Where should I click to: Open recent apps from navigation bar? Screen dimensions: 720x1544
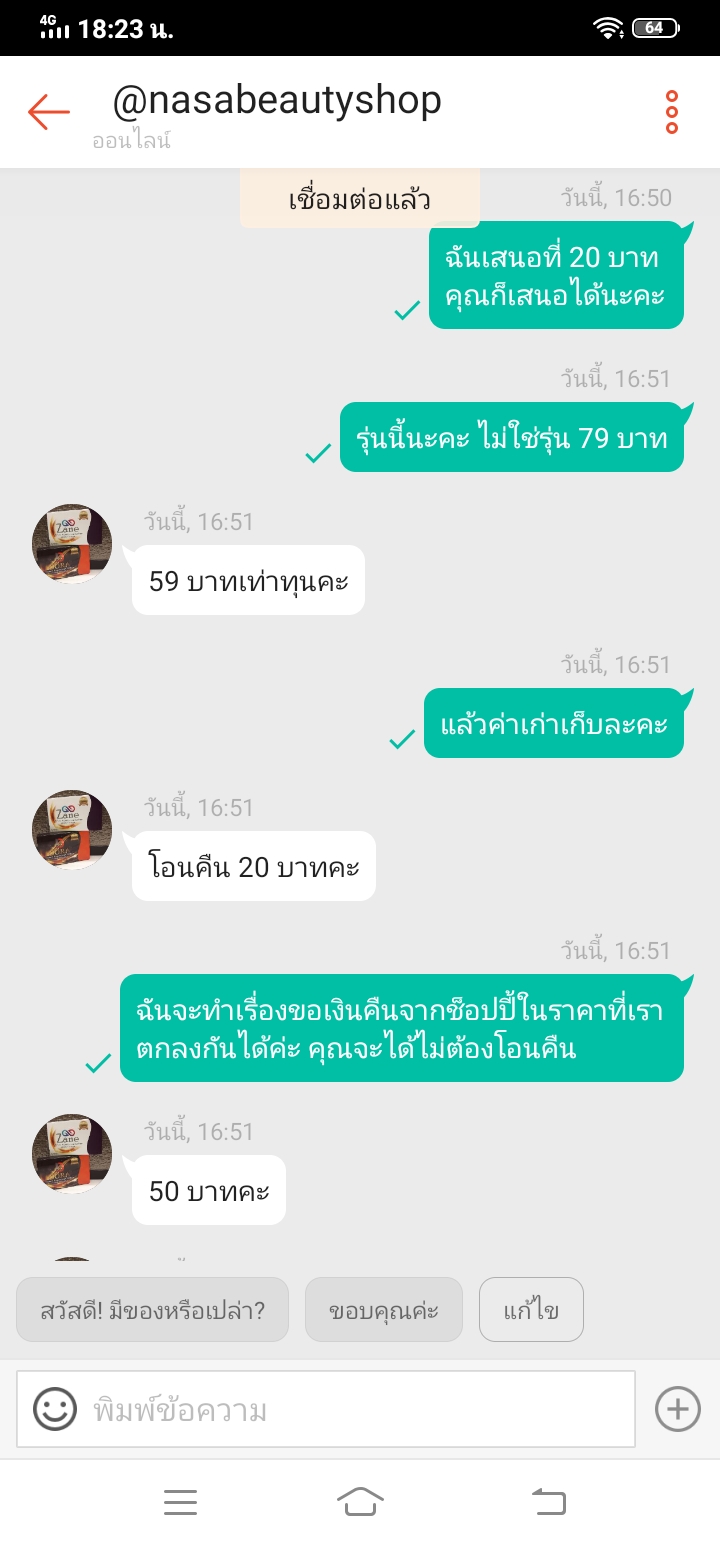180,1502
